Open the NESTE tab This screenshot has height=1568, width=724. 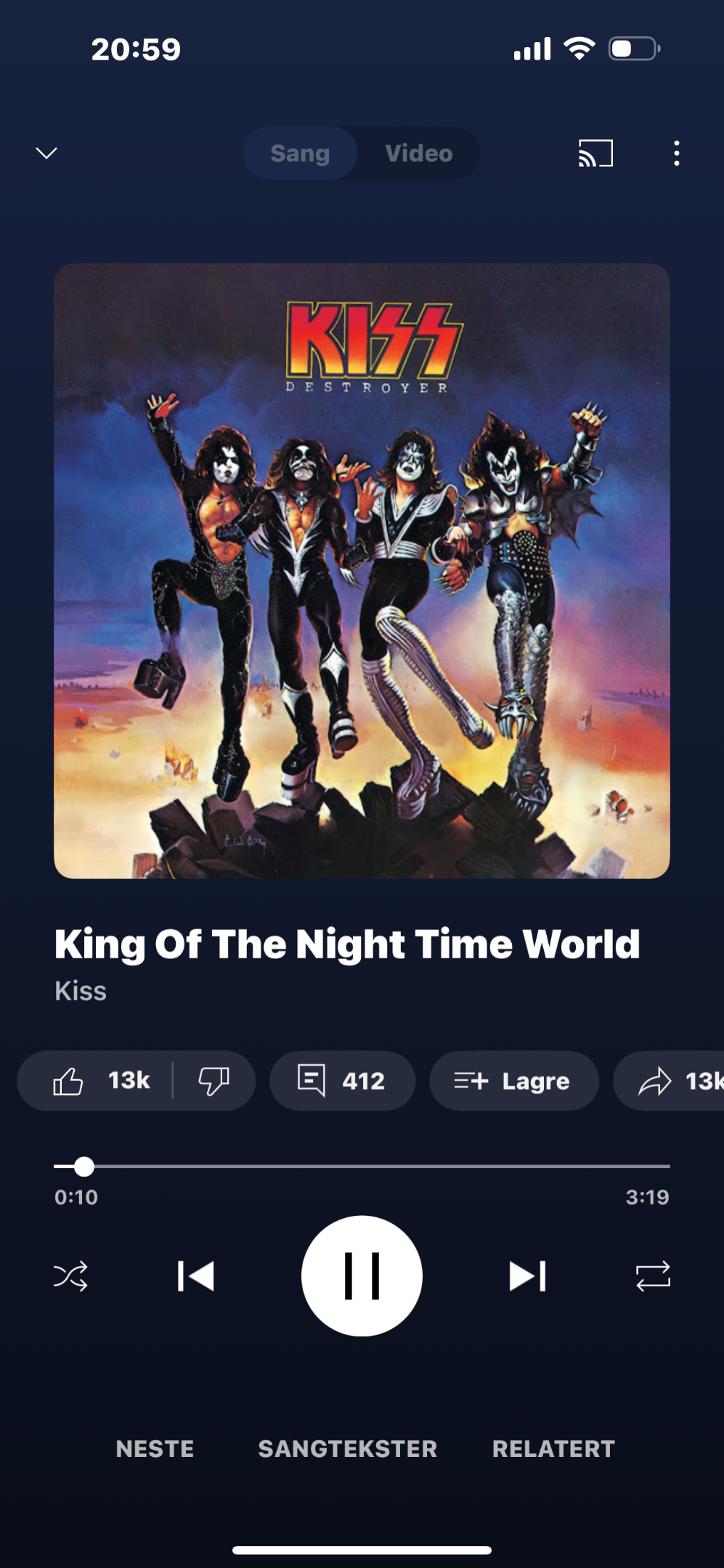[x=155, y=1449]
